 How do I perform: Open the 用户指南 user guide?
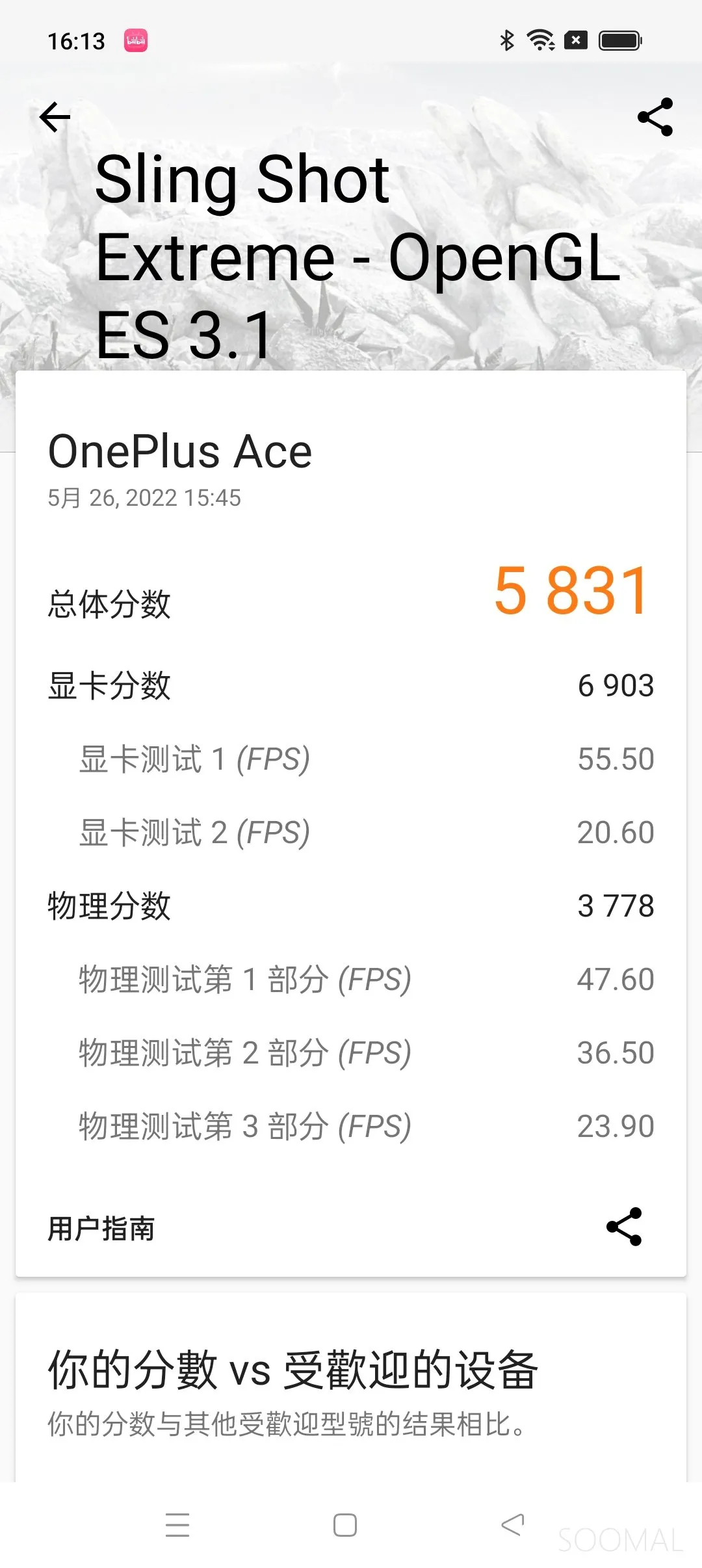pyautogui.click(x=101, y=1229)
